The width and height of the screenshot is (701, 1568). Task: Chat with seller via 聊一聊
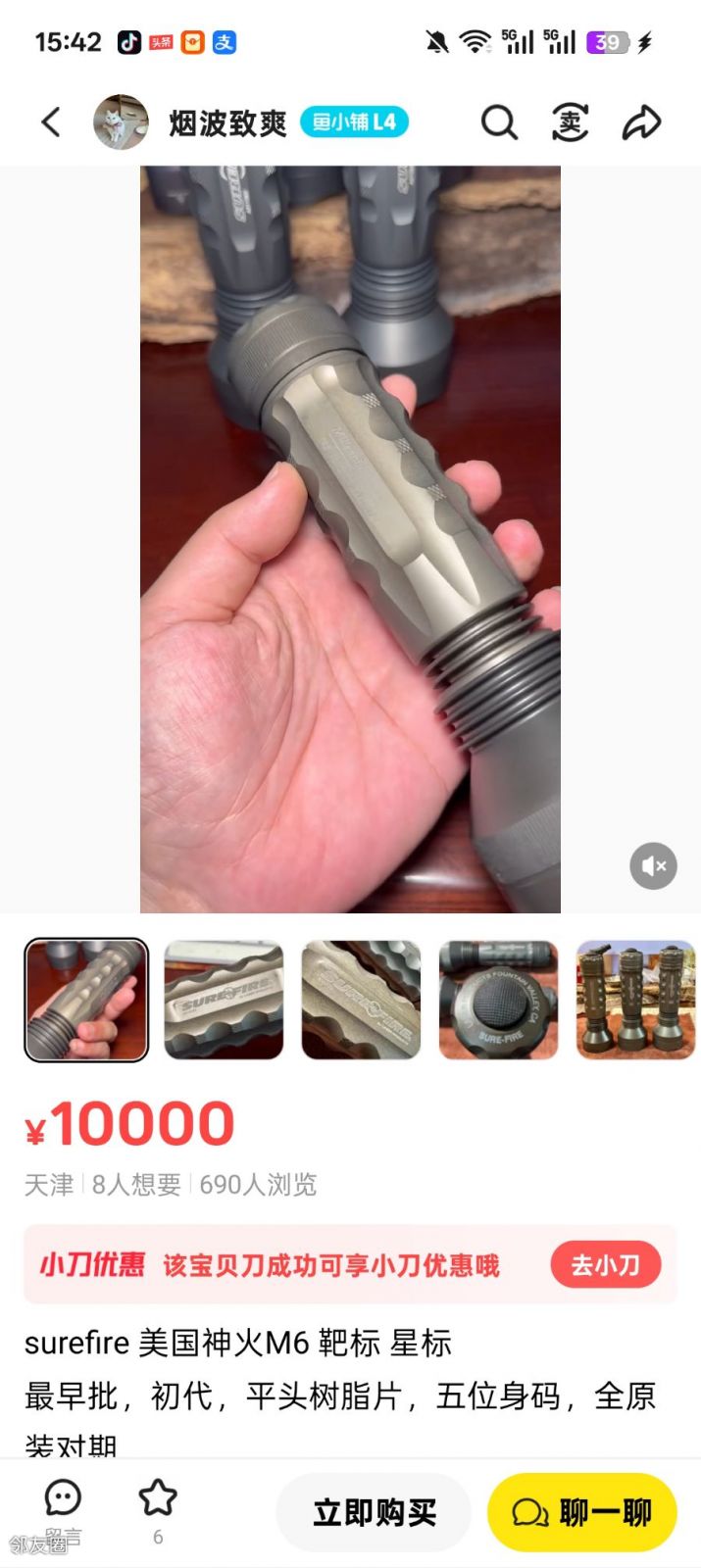tap(582, 1512)
